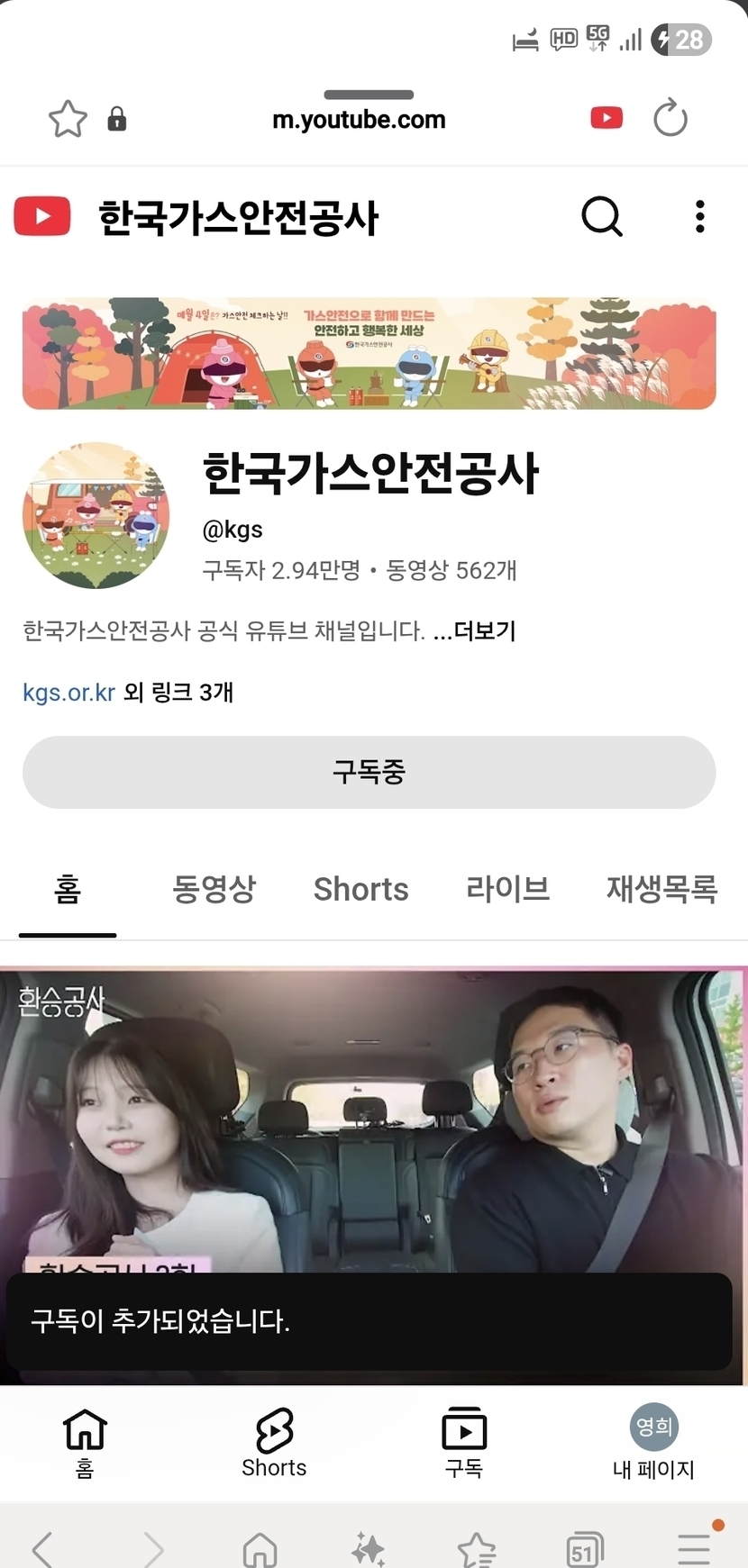Open browser tab switcher showing 51
Viewport: 748px width, 1568px height.
tap(584, 1550)
